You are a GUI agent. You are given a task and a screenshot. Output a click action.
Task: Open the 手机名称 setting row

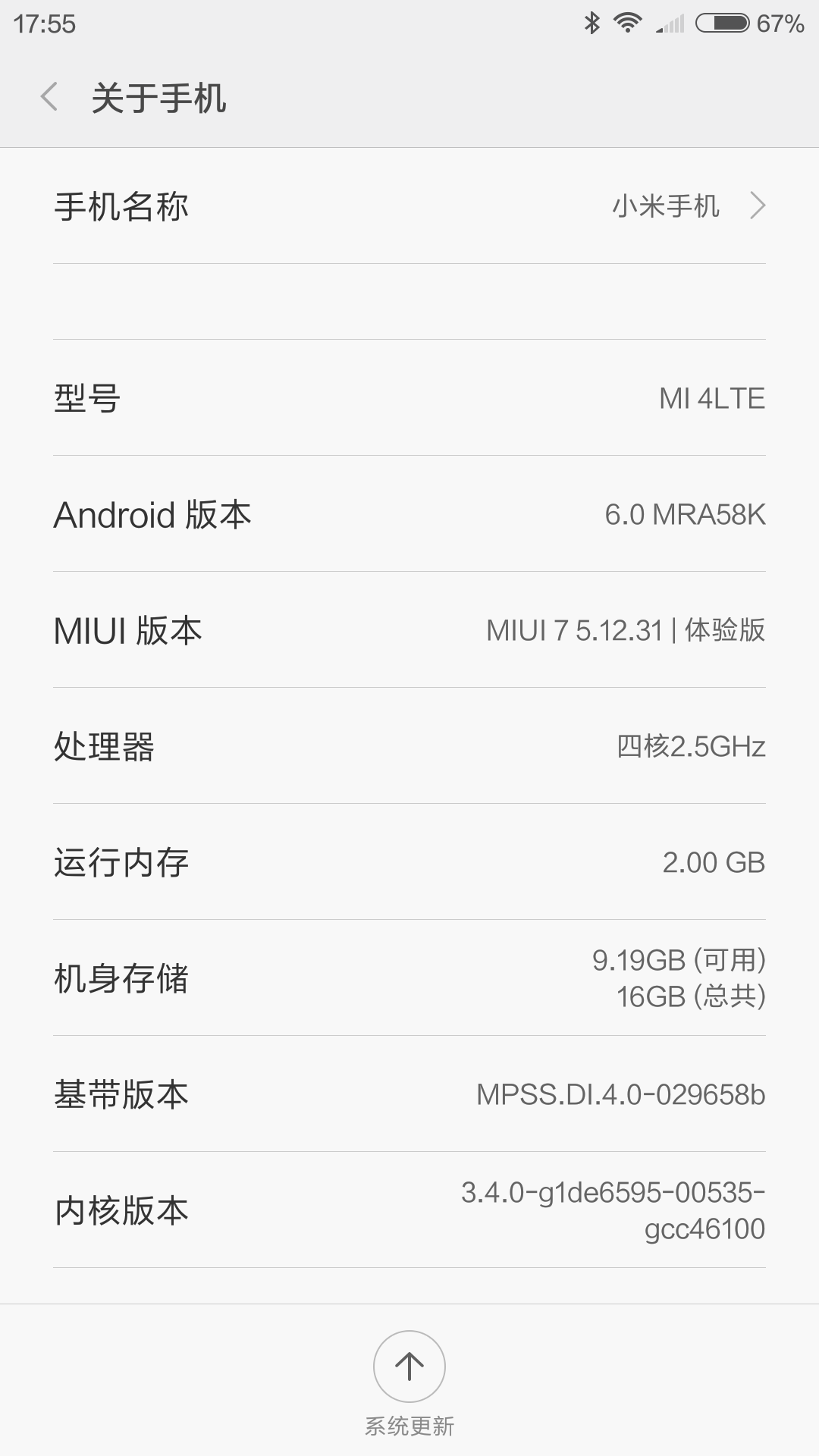click(x=409, y=206)
